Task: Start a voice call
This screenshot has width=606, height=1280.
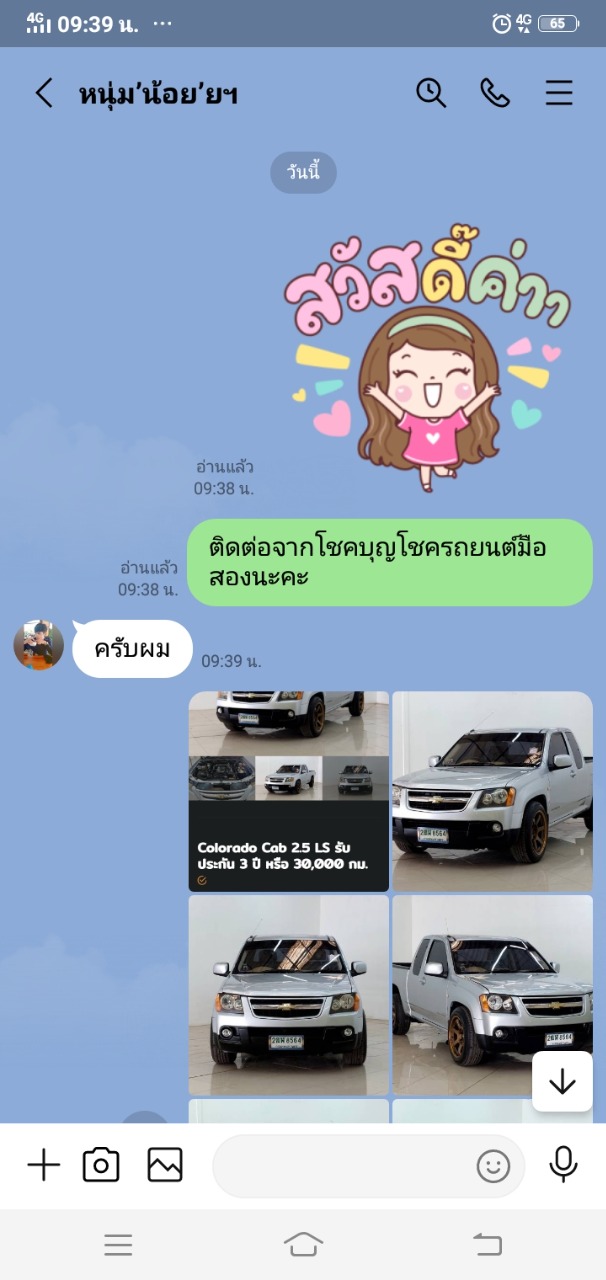Action: pyautogui.click(x=495, y=93)
